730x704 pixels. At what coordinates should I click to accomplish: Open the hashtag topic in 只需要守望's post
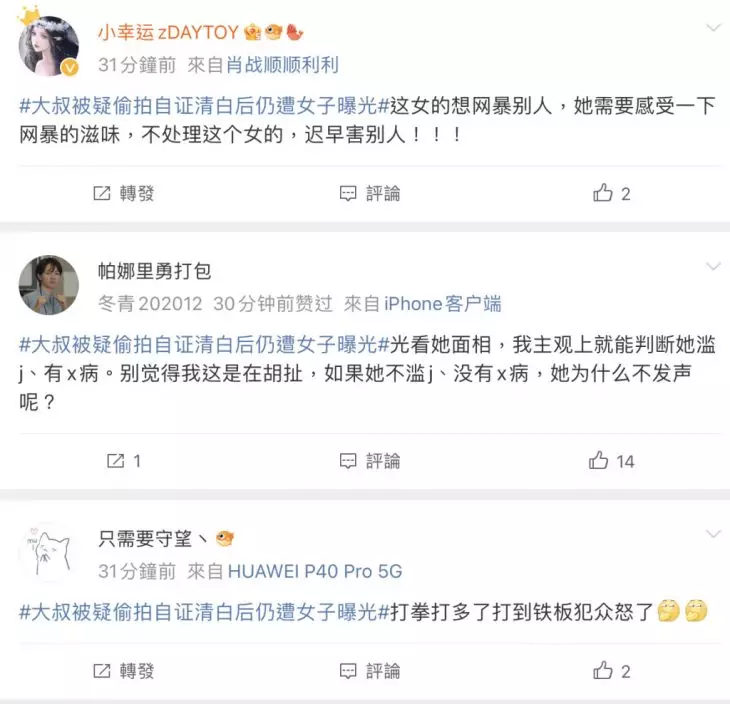[198, 612]
